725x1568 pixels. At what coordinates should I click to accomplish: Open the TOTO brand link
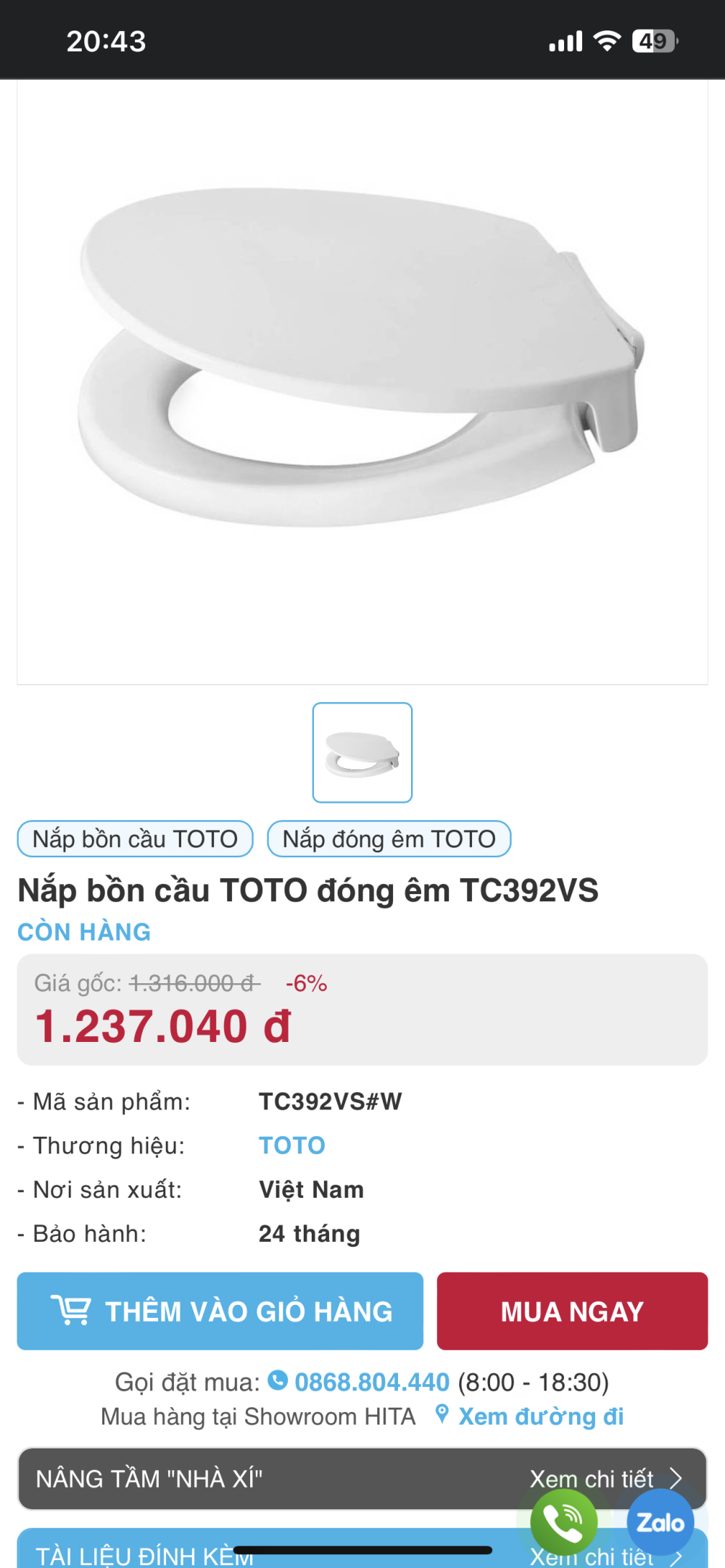tap(292, 1146)
